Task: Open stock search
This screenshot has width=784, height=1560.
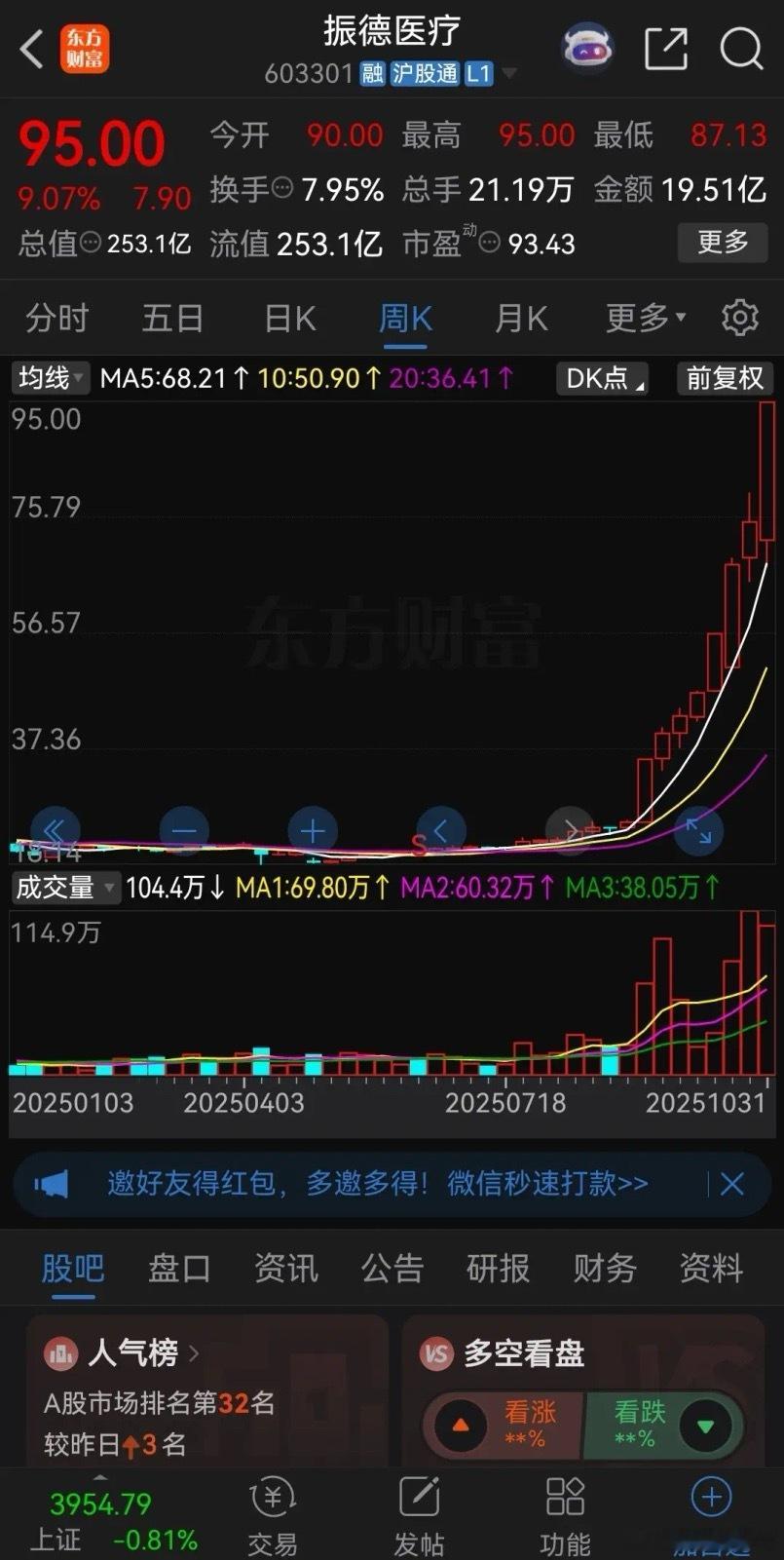Action: click(741, 48)
